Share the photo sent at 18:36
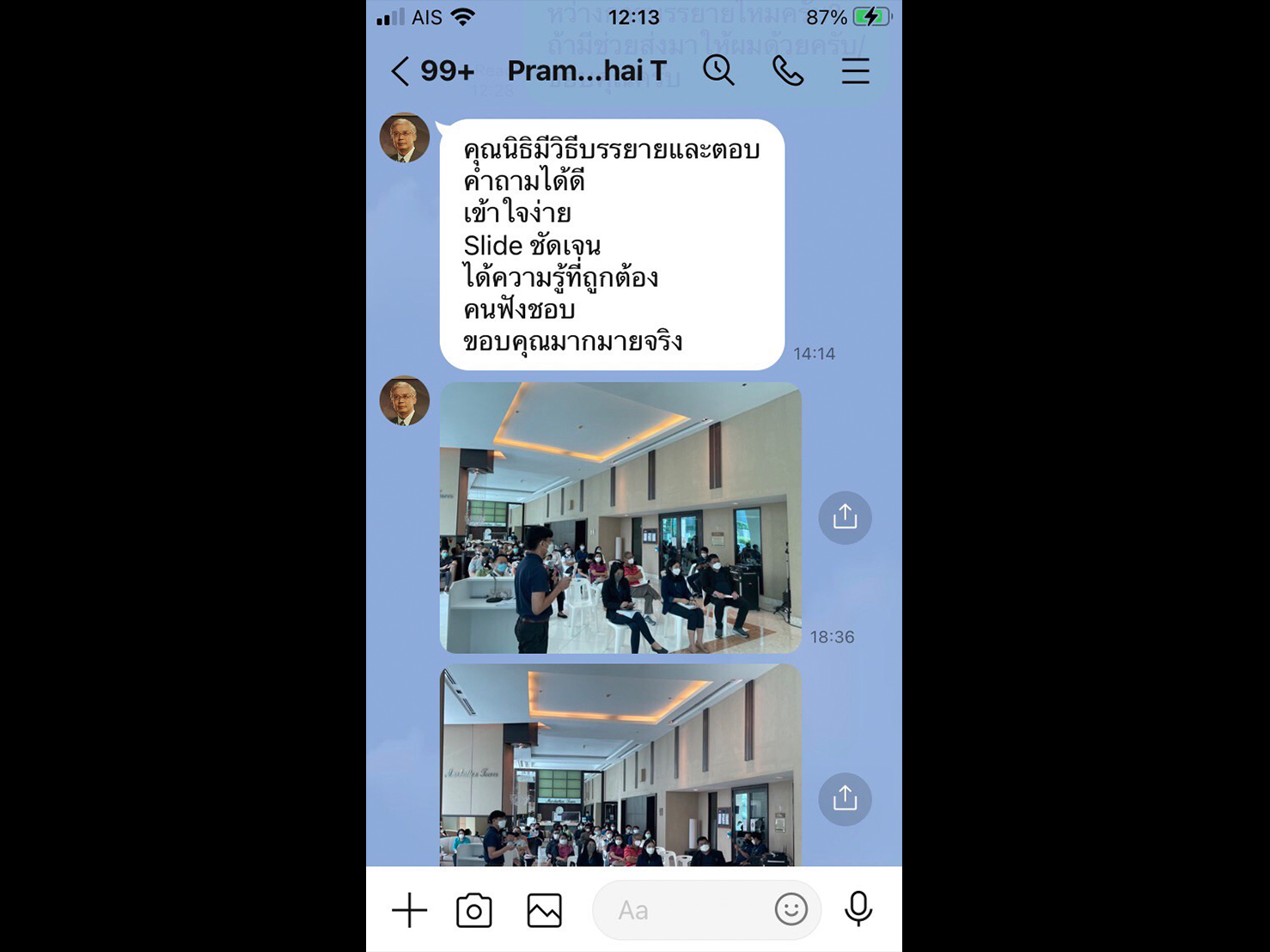1270x952 pixels. [x=845, y=517]
